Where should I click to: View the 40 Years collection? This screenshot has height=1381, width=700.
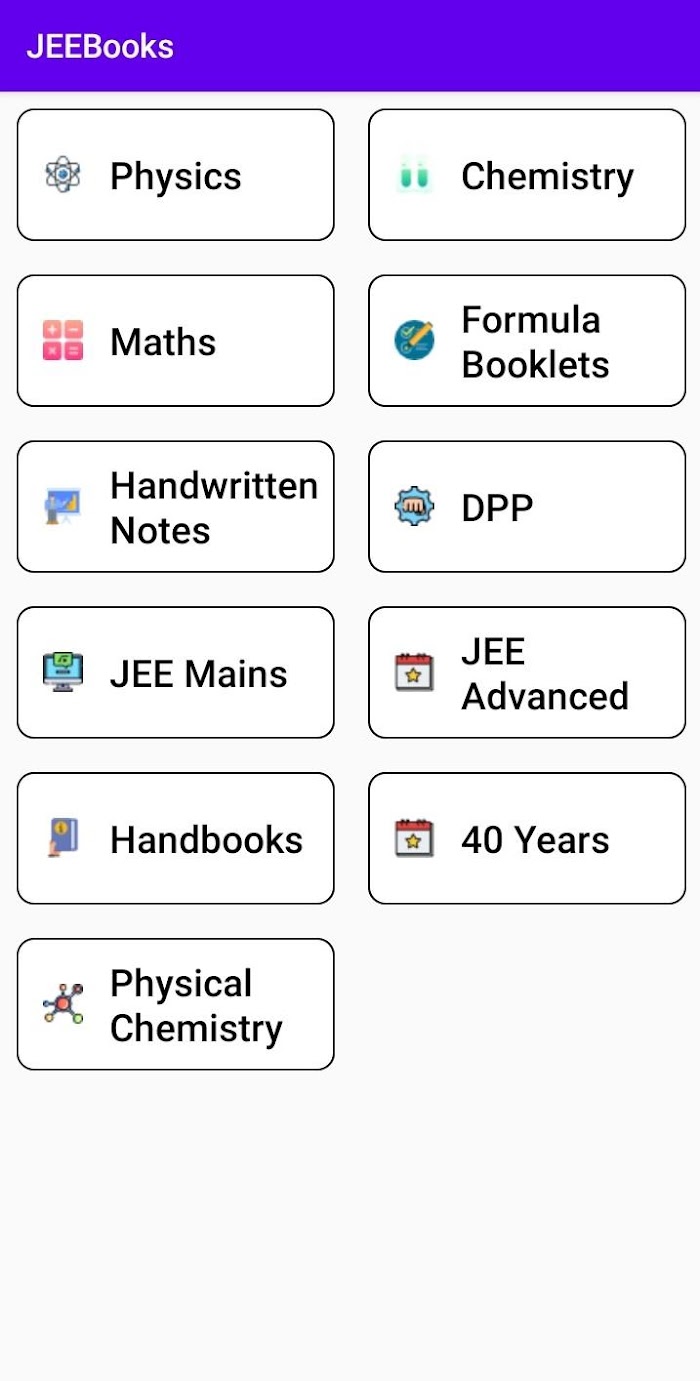pyautogui.click(x=527, y=839)
